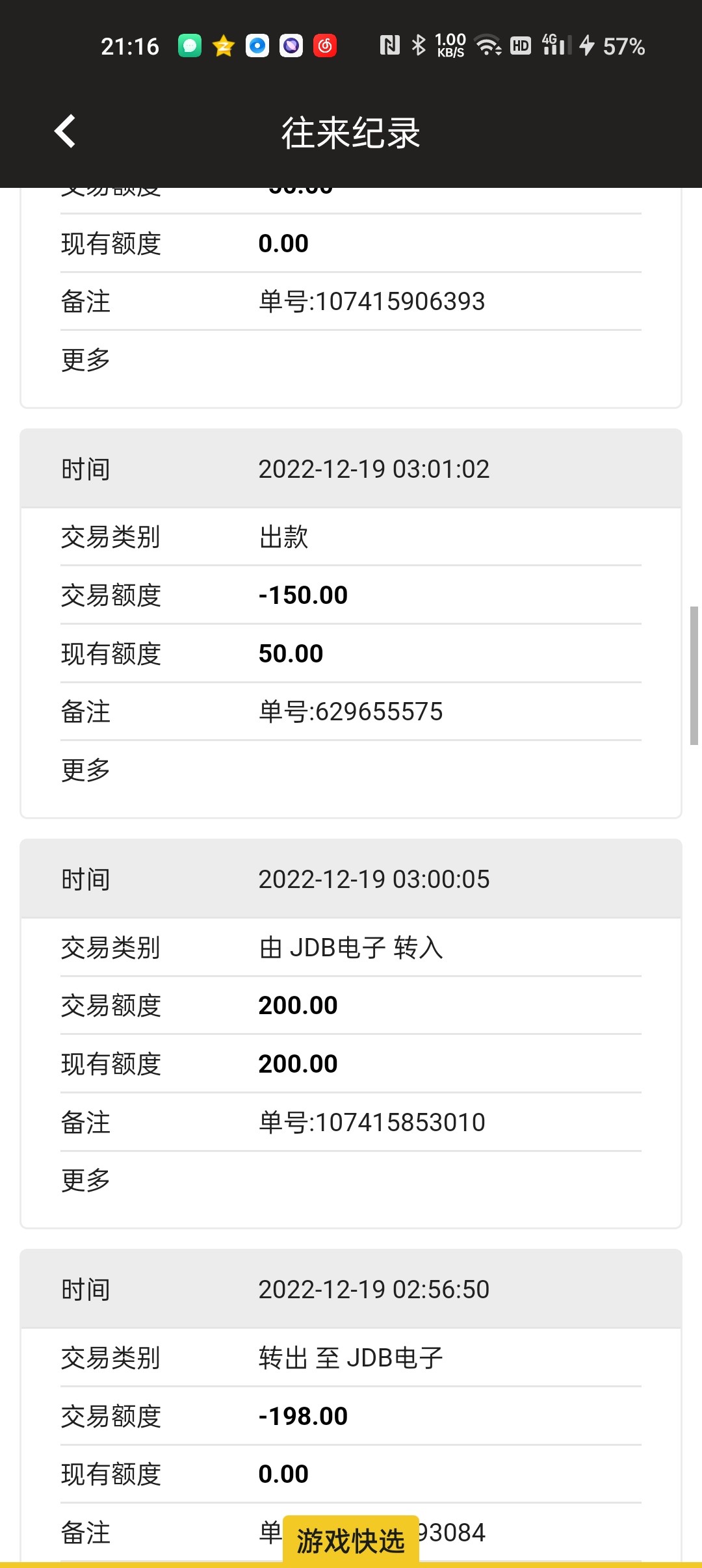Tap the purple circle notification icon

tap(291, 46)
